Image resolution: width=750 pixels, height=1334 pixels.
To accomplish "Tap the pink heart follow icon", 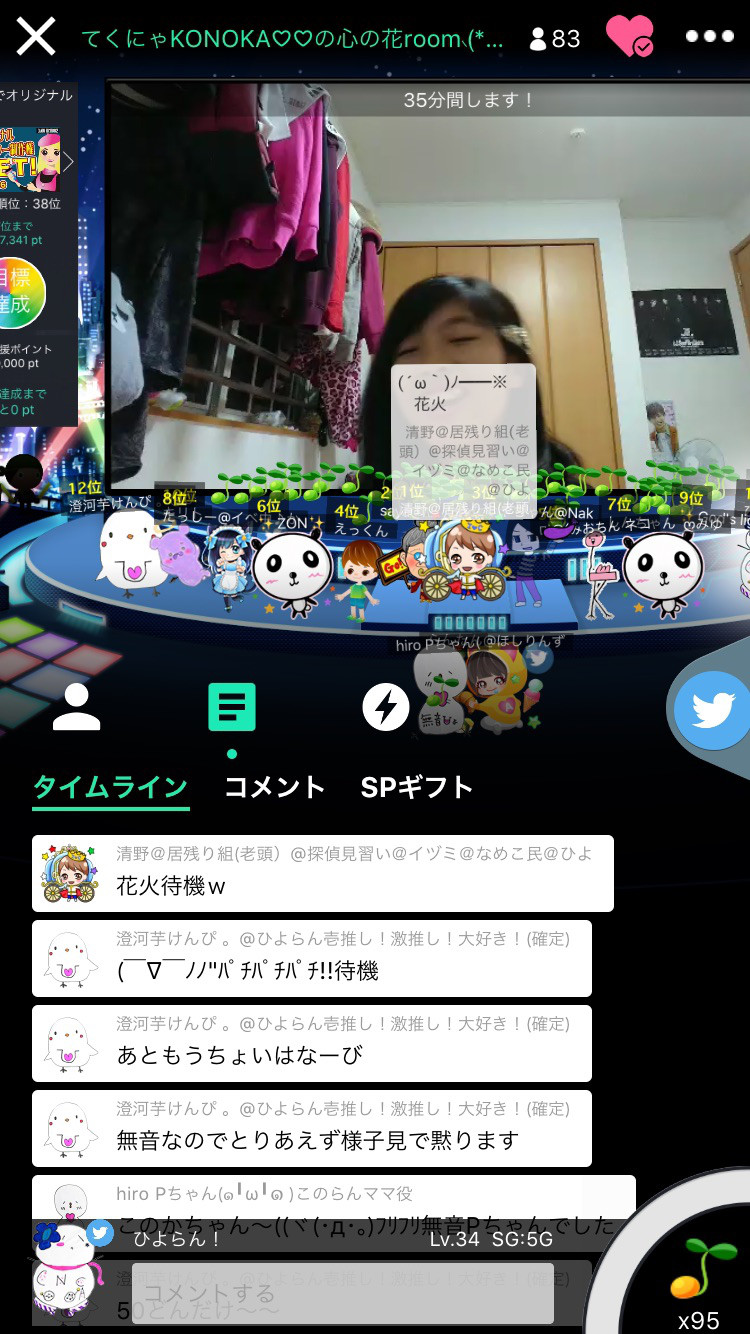I will (x=629, y=37).
